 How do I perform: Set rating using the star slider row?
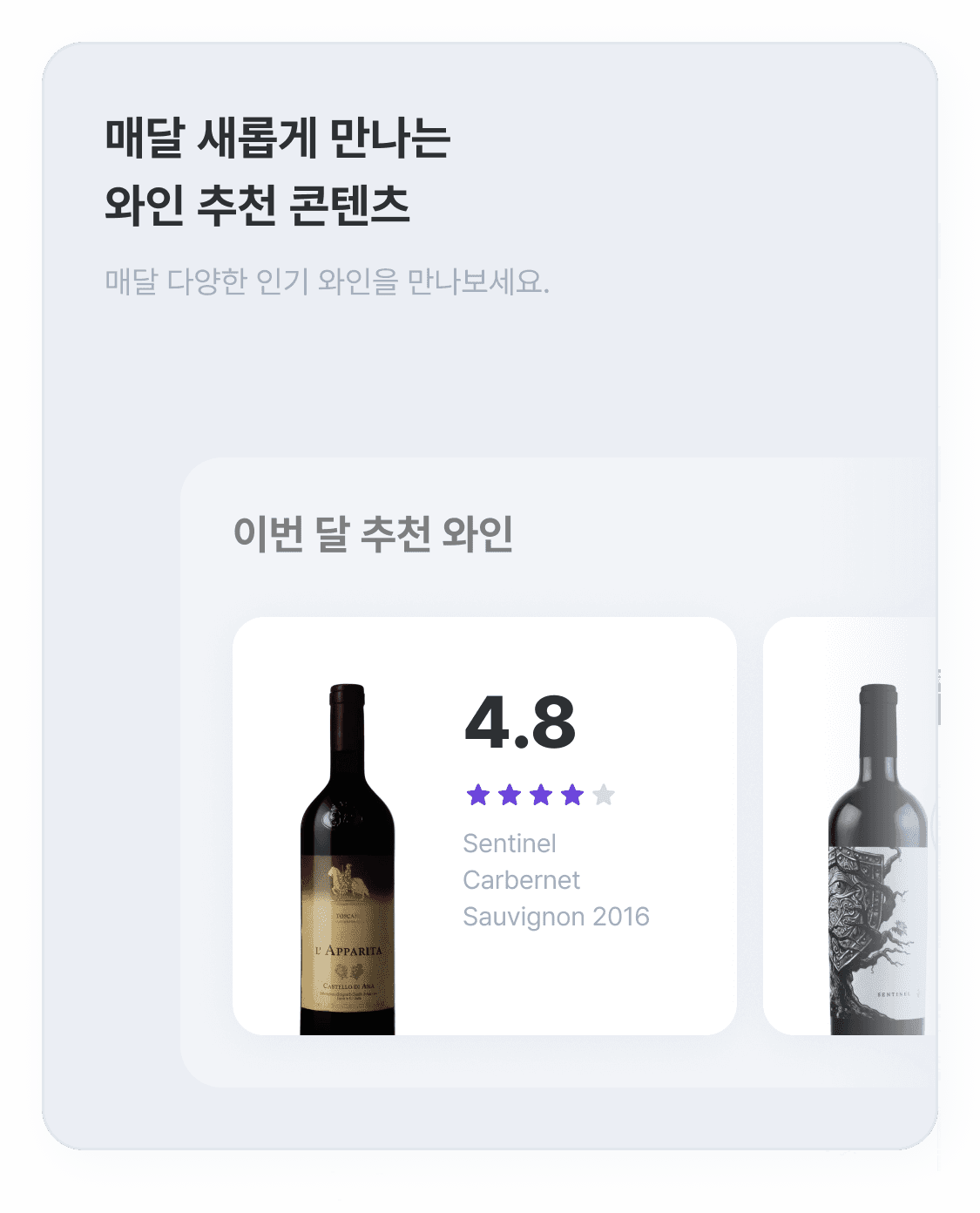pos(540,795)
